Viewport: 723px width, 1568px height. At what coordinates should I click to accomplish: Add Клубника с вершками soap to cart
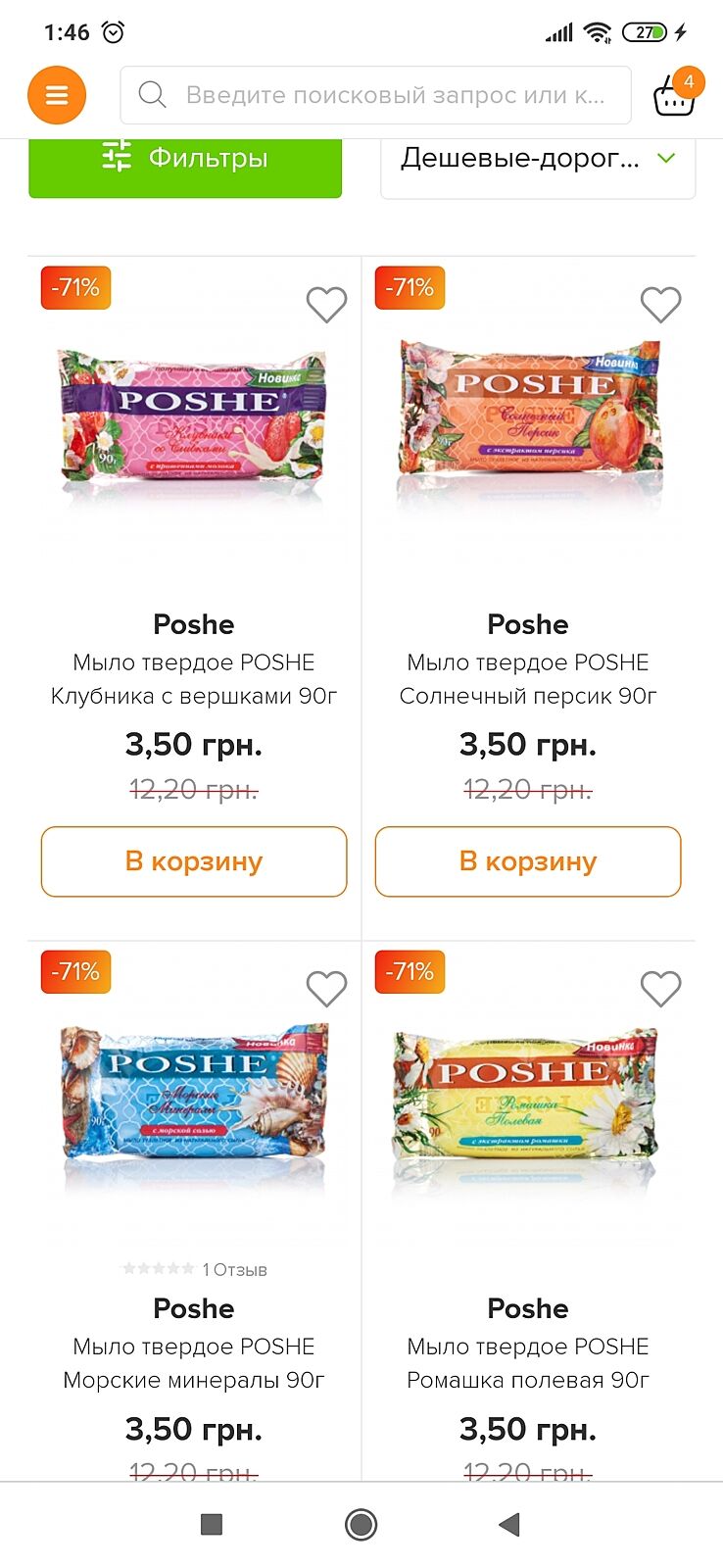194,861
